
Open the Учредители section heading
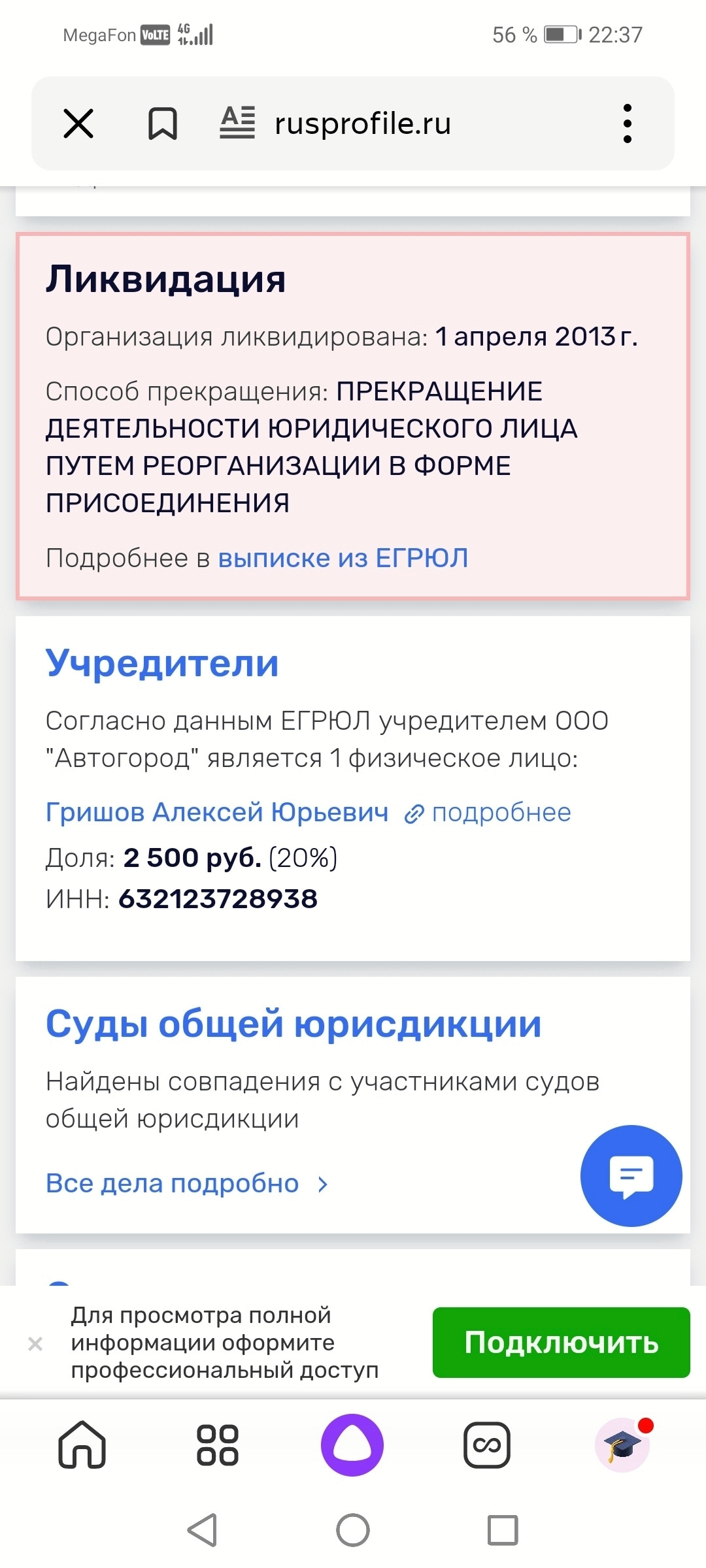[x=162, y=662]
